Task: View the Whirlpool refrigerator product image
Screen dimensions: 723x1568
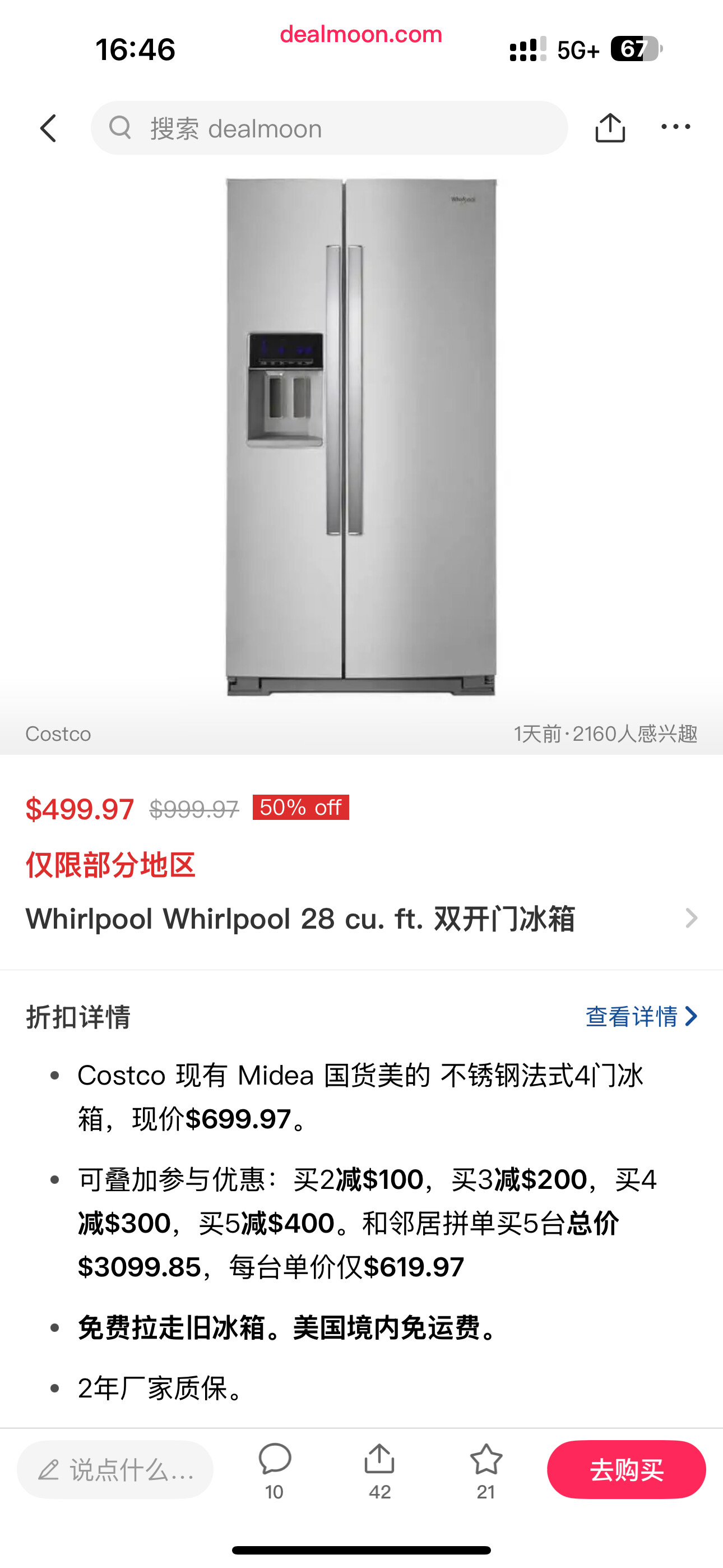Action: [361, 436]
